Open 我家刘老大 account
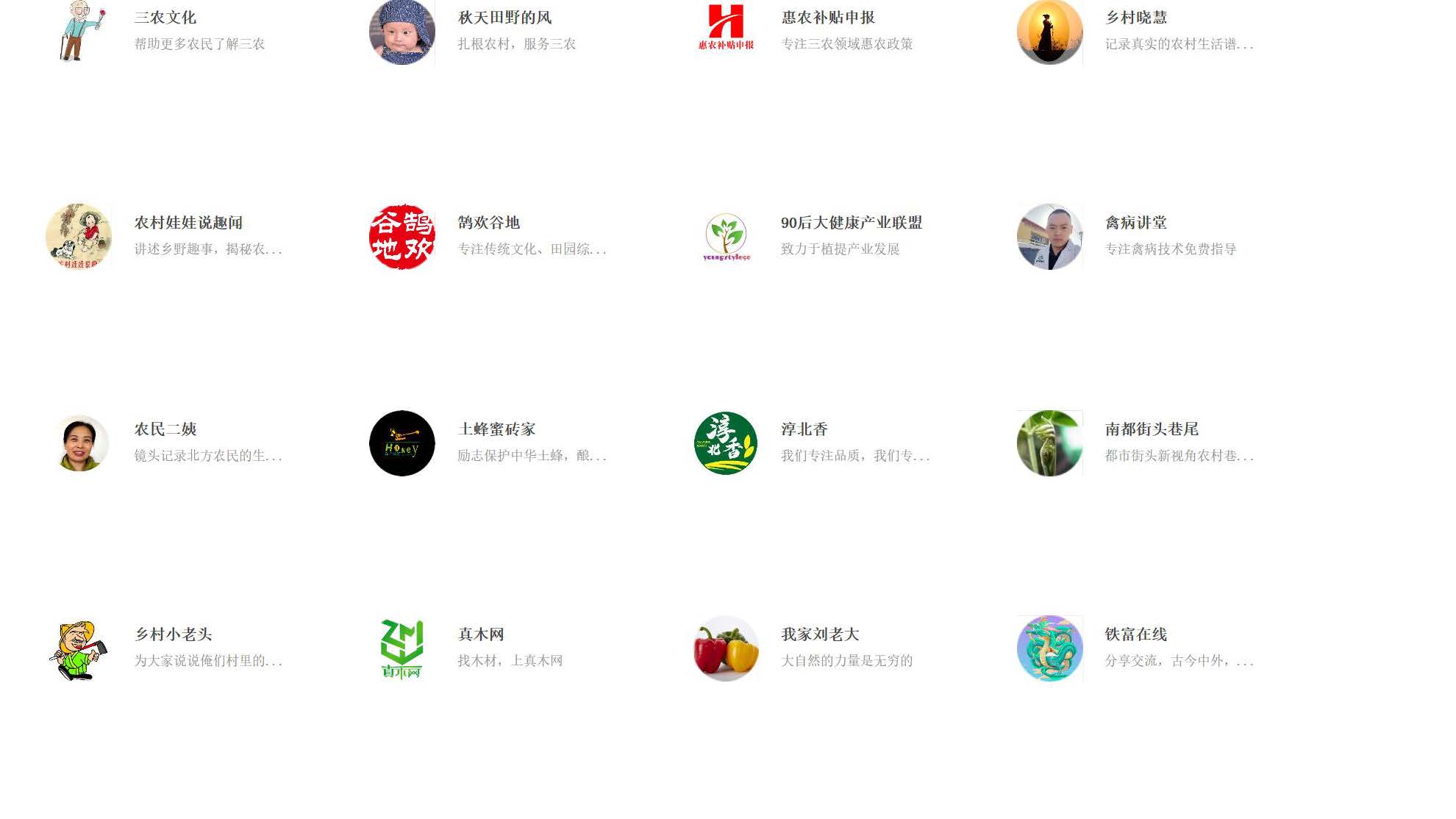This screenshot has width=1456, height=819. 820,634
